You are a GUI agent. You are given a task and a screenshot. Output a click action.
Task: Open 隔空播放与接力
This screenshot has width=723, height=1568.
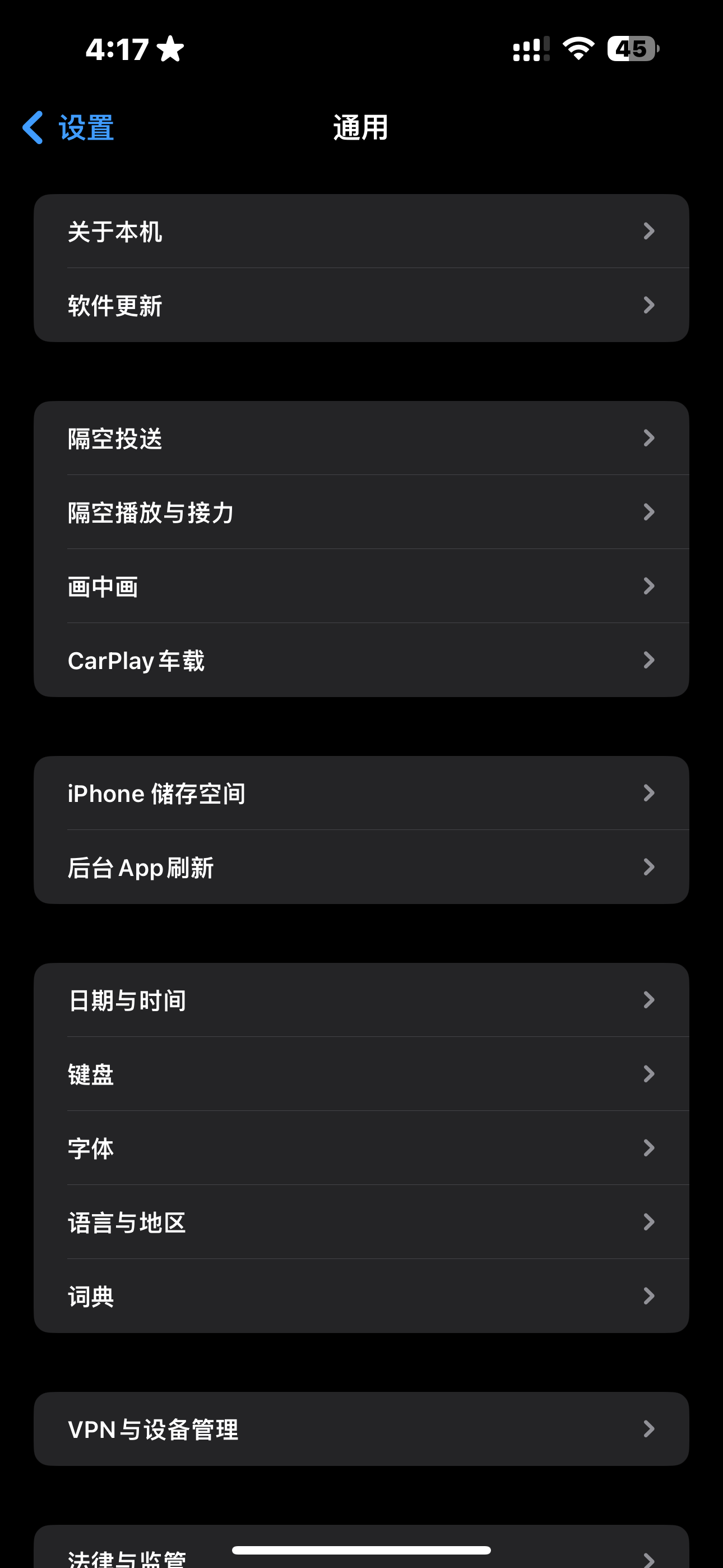tap(361, 513)
